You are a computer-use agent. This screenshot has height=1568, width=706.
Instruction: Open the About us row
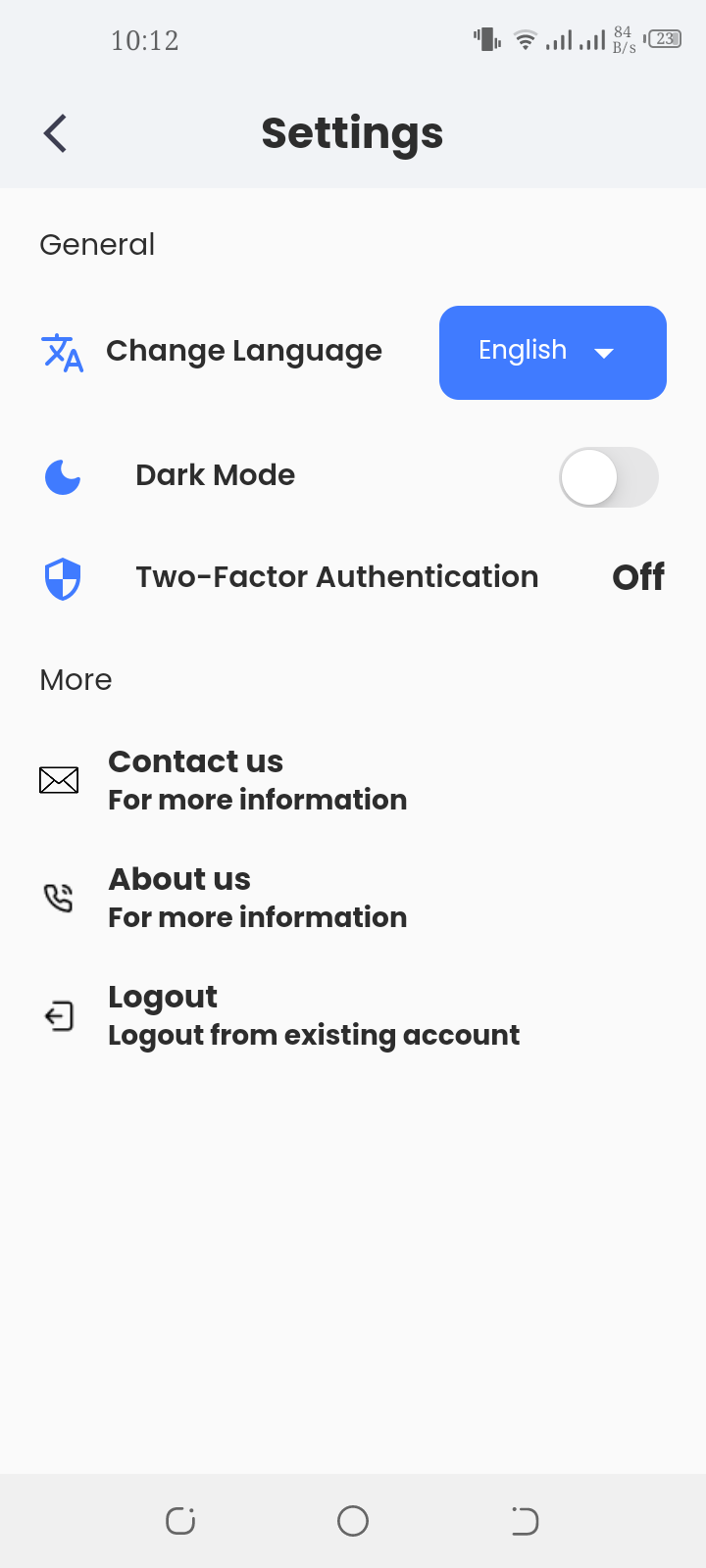coord(257,898)
